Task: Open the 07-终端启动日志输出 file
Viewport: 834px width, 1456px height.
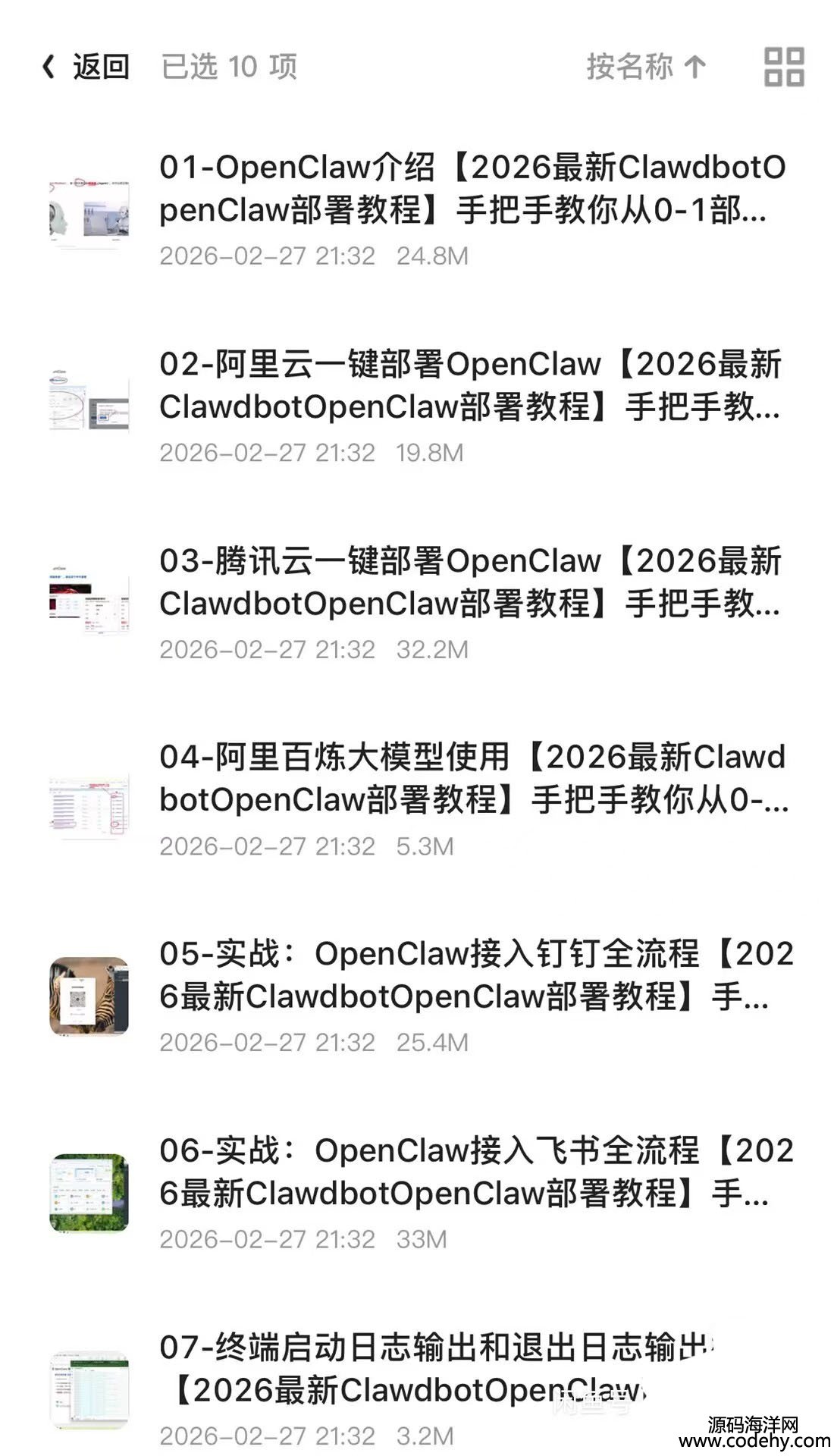Action: point(440,1369)
